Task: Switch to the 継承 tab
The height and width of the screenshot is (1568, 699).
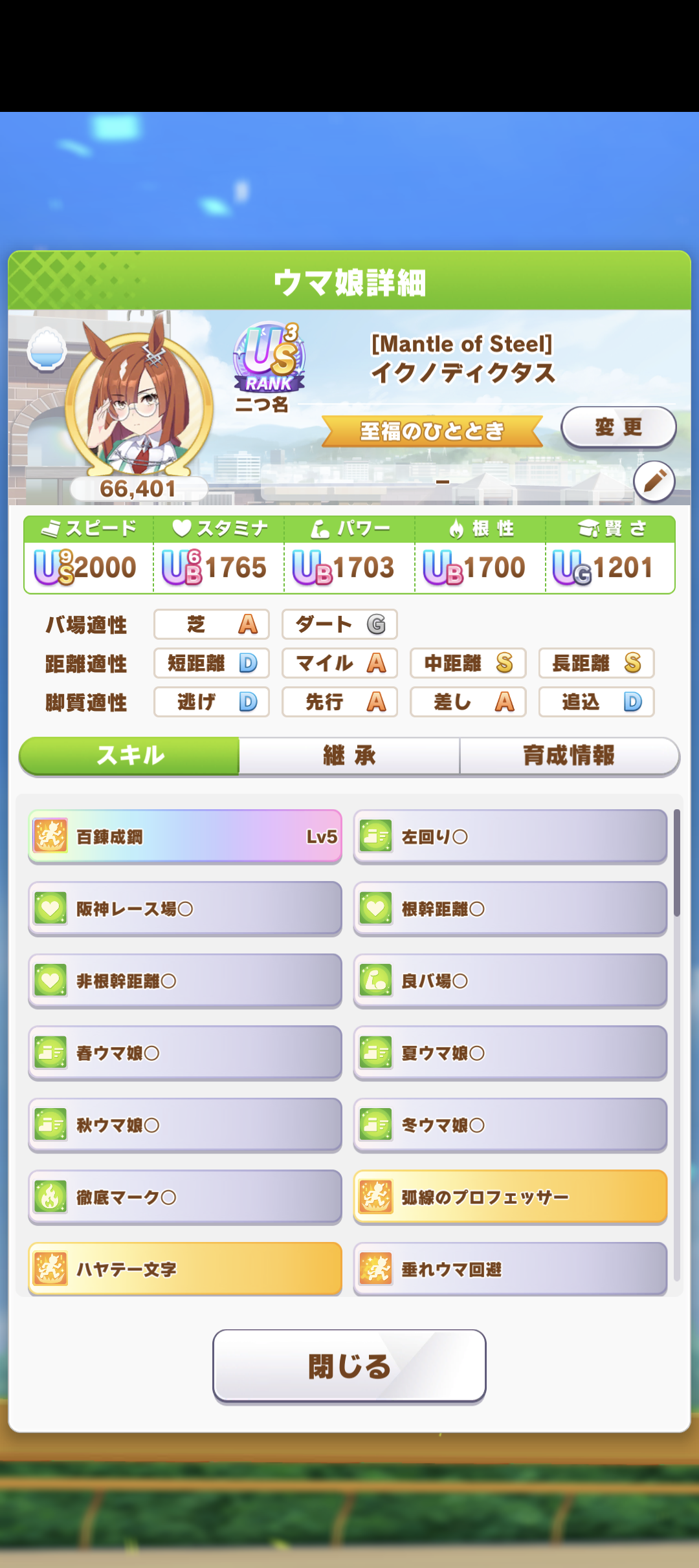Action: (x=349, y=755)
